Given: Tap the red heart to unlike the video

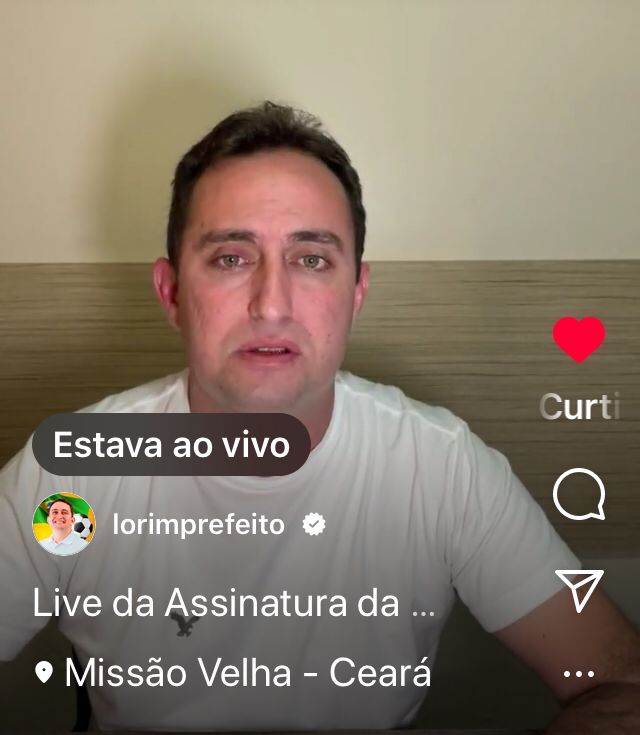Looking at the screenshot, I should pos(579,340).
